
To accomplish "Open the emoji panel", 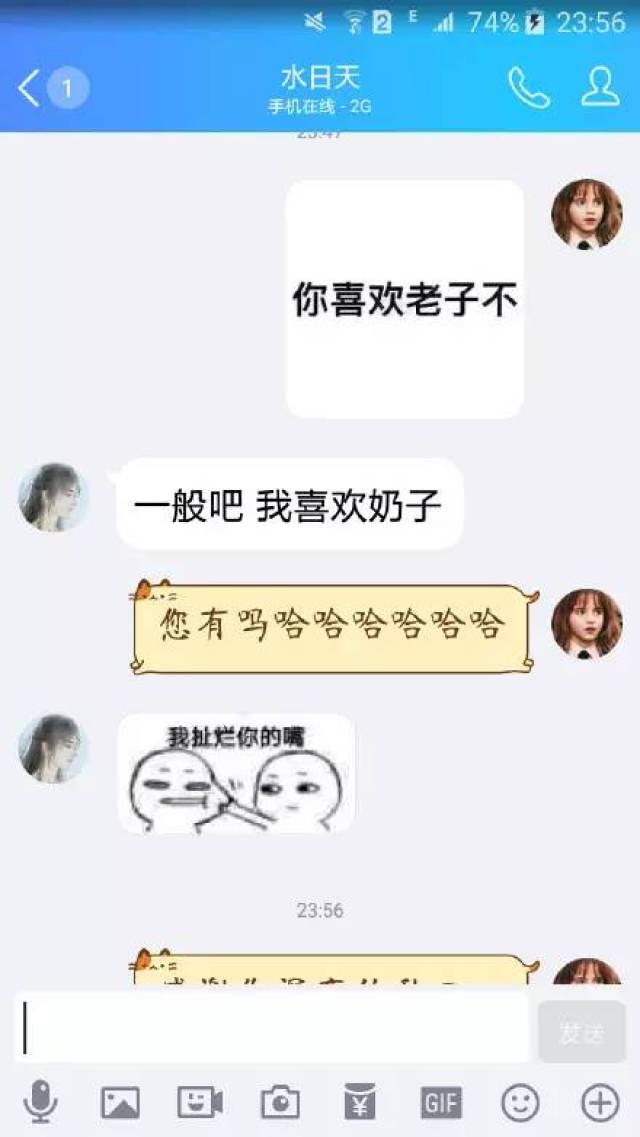I will pyautogui.click(x=520, y=1103).
